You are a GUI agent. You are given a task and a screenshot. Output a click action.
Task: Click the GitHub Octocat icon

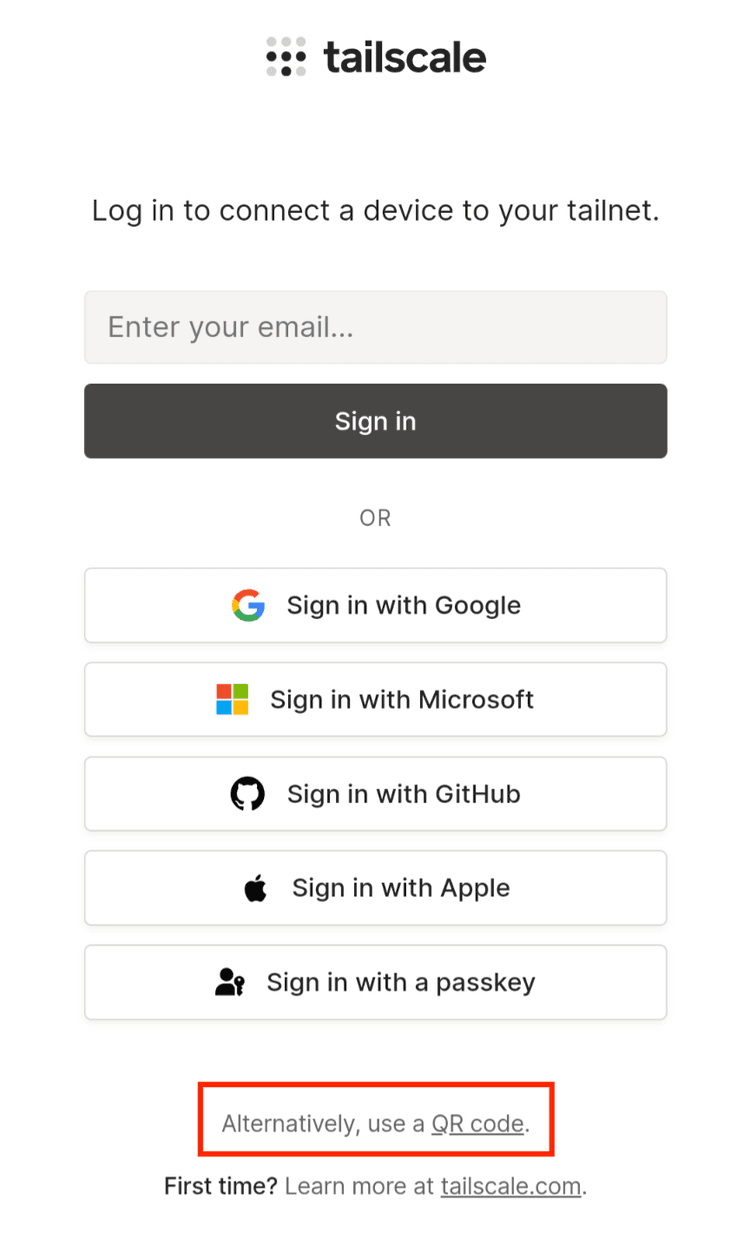[246, 793]
